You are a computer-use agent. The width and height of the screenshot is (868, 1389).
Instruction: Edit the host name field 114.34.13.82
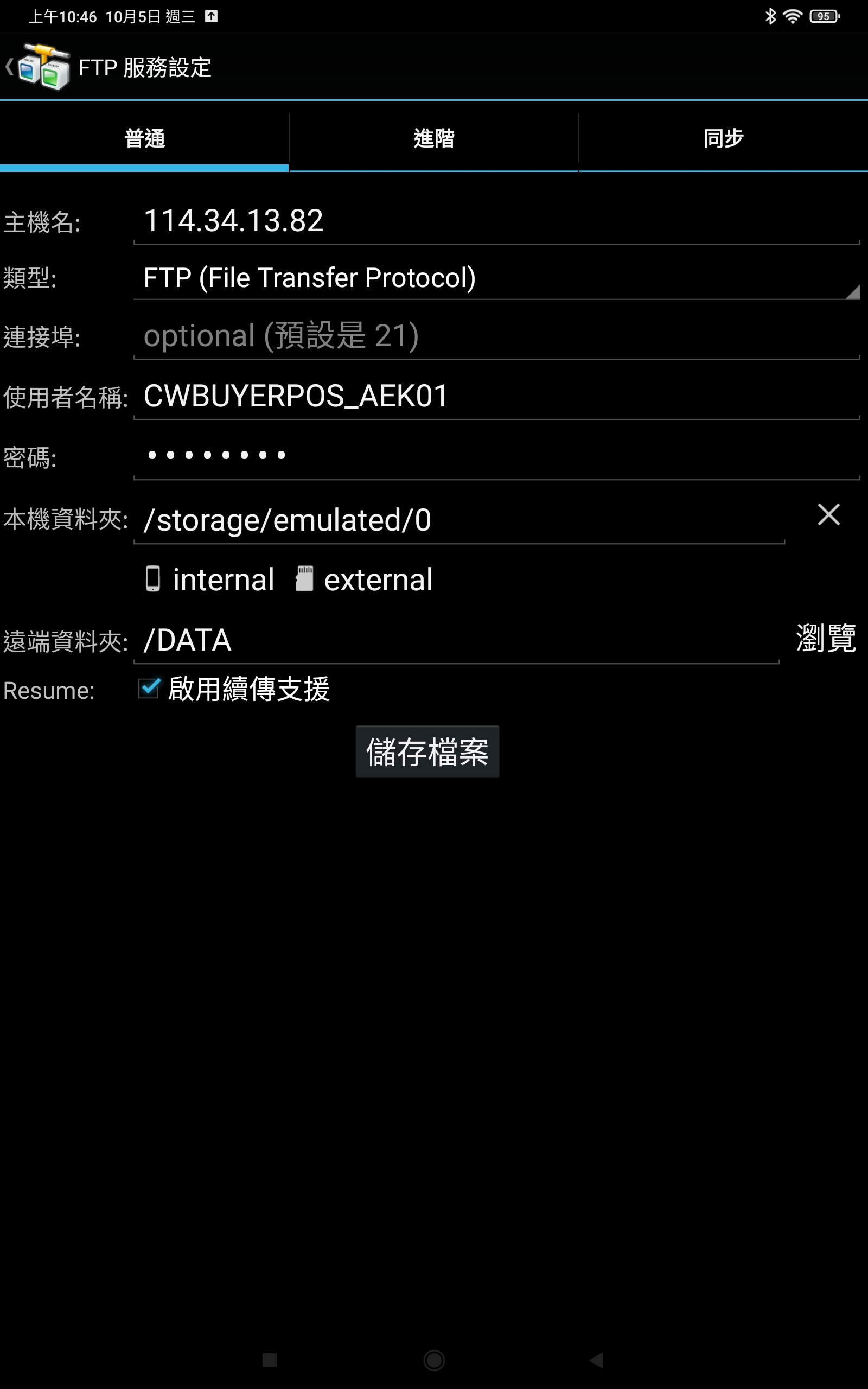tap(496, 221)
